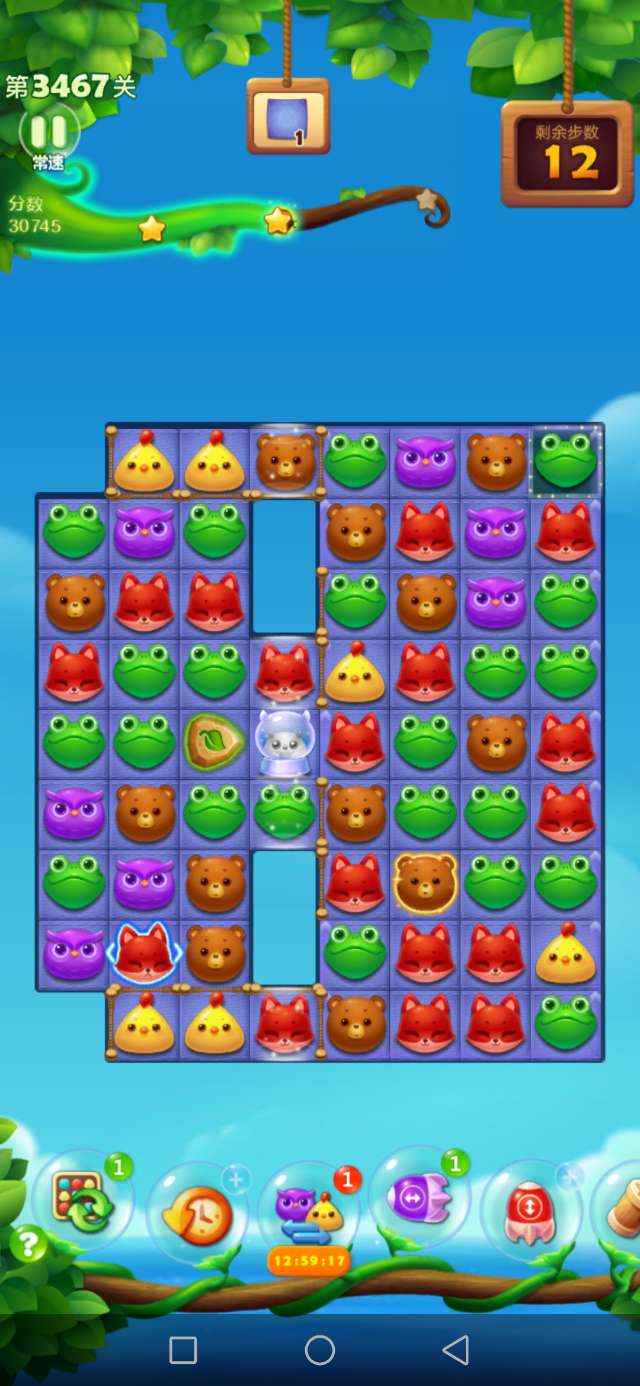The height and width of the screenshot is (1386, 640).
Task: Tap the leaf nest tile
Action: [x=213, y=742]
